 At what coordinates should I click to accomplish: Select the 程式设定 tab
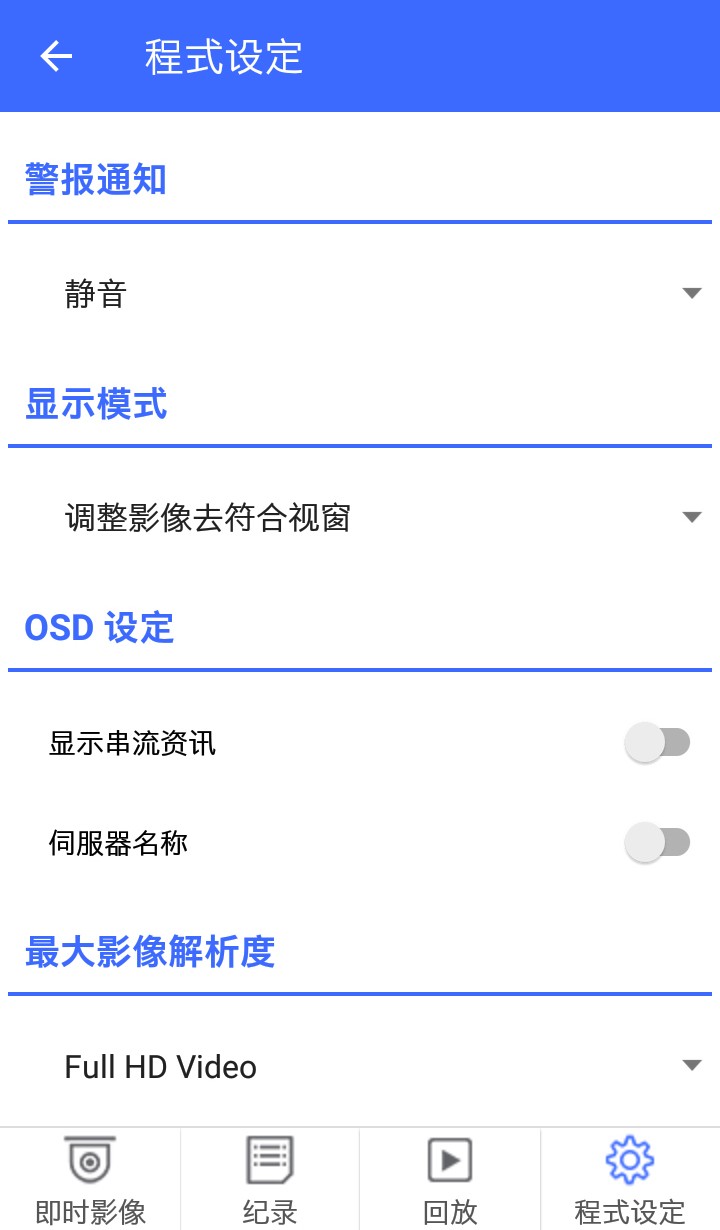630,1180
